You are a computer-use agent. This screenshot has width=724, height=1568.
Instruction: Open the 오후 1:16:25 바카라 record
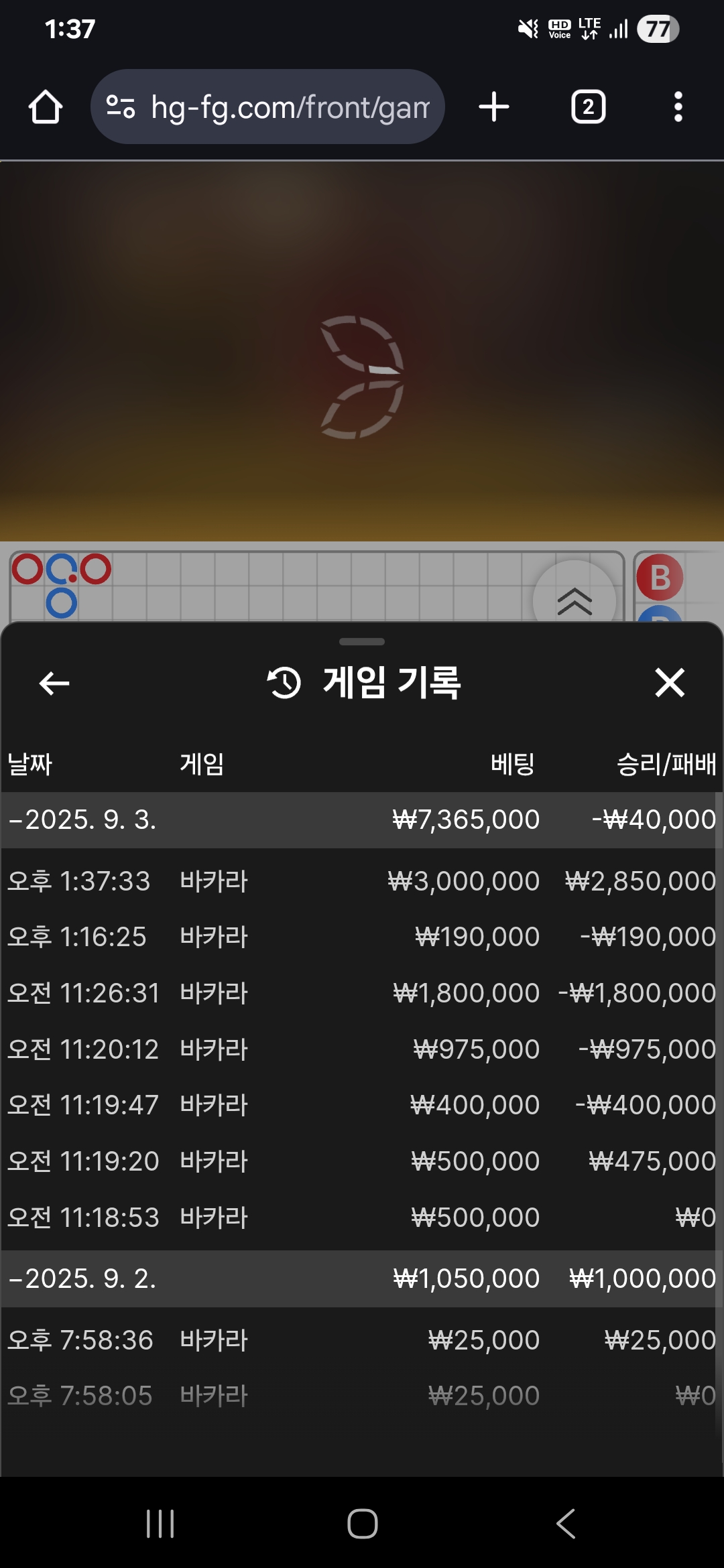362,937
